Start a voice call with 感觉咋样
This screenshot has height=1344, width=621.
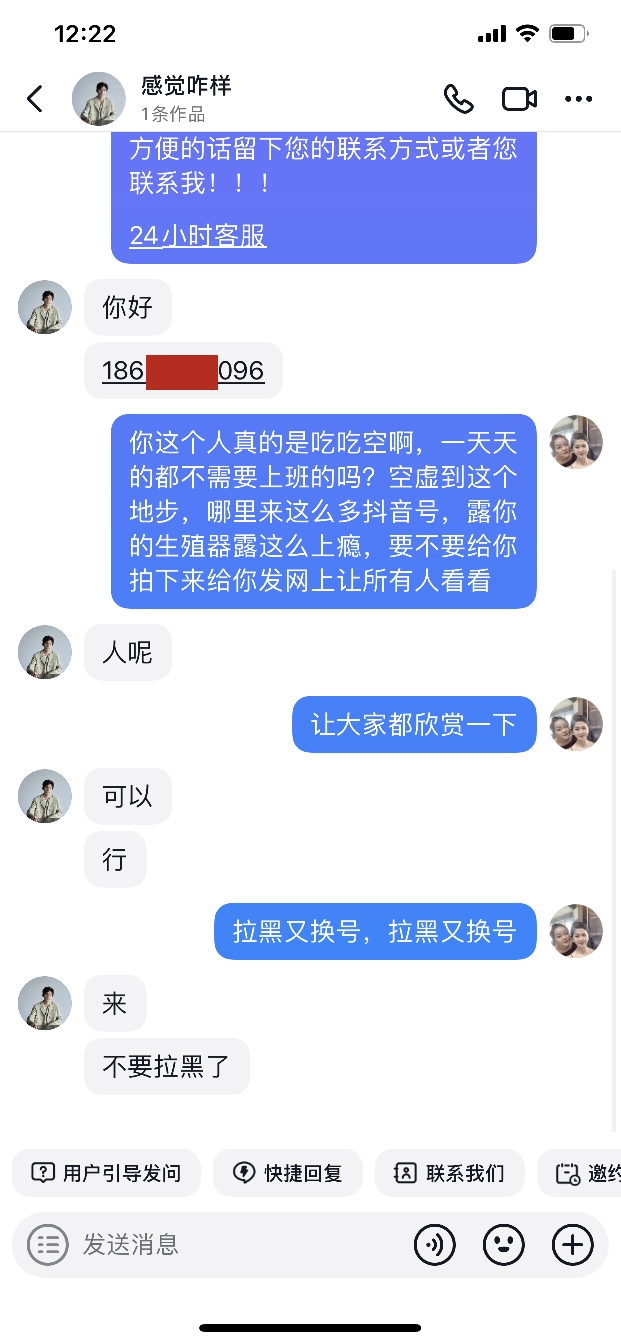[x=458, y=99]
